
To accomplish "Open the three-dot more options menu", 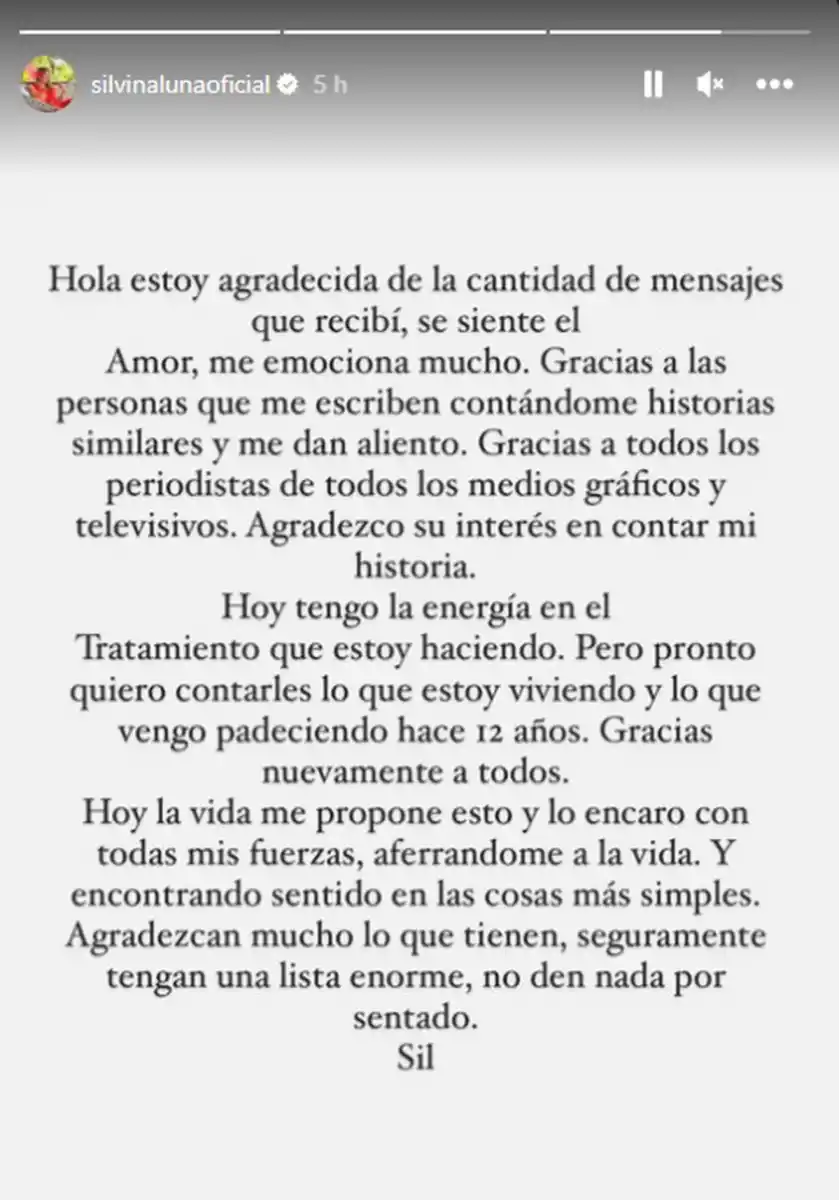I will point(774,85).
